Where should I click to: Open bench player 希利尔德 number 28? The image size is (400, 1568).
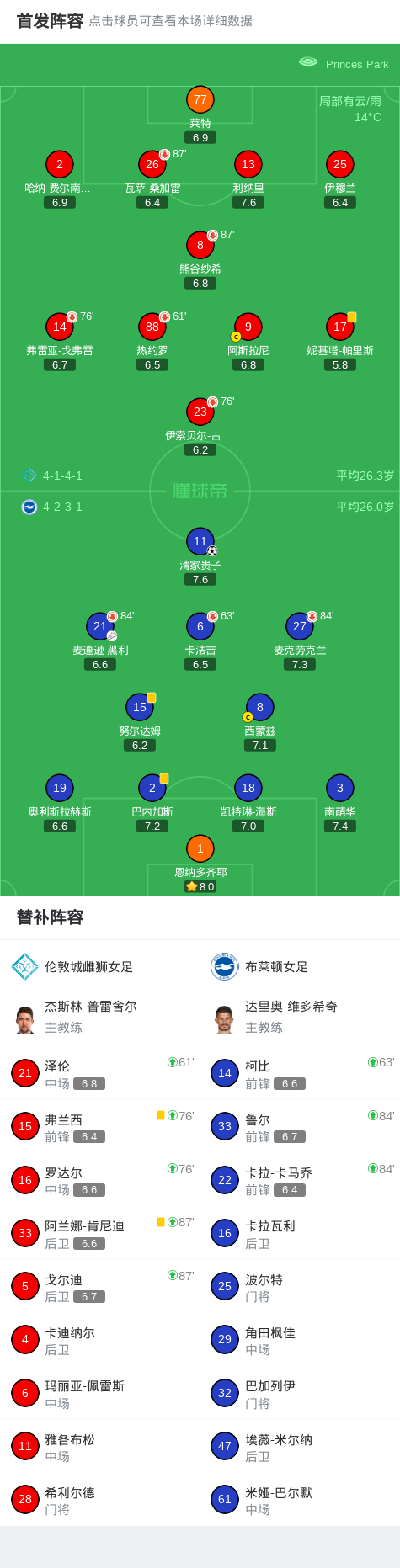100,1500
